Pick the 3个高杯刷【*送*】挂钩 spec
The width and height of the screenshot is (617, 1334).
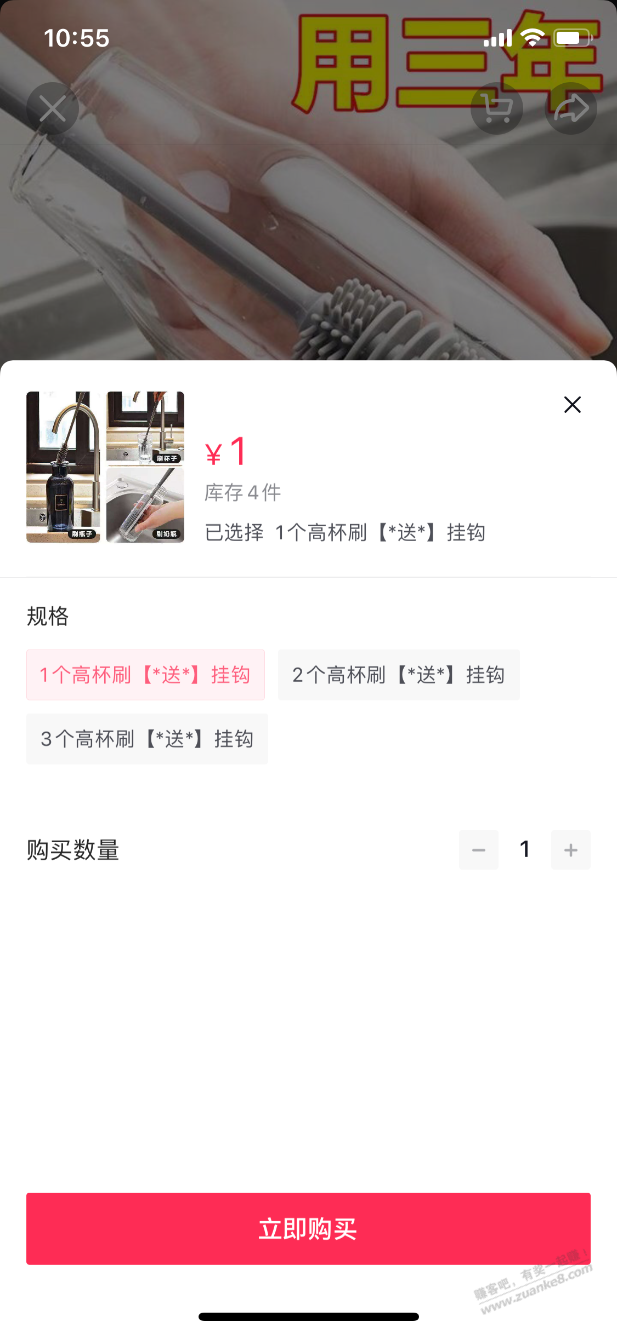coord(146,739)
